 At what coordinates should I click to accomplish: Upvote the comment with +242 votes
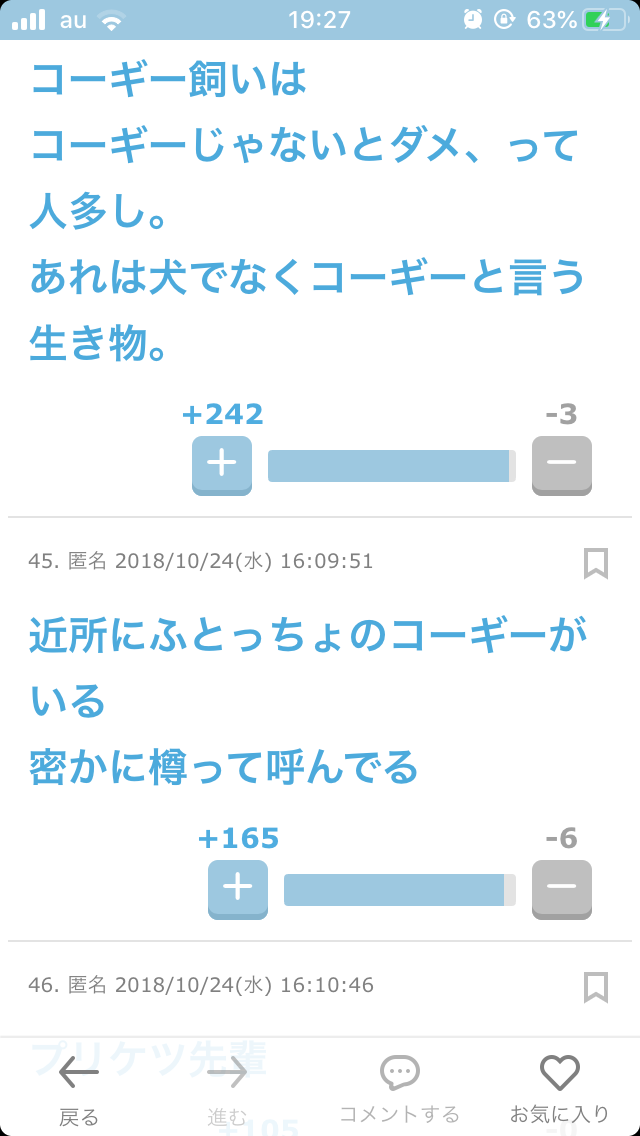(221, 464)
